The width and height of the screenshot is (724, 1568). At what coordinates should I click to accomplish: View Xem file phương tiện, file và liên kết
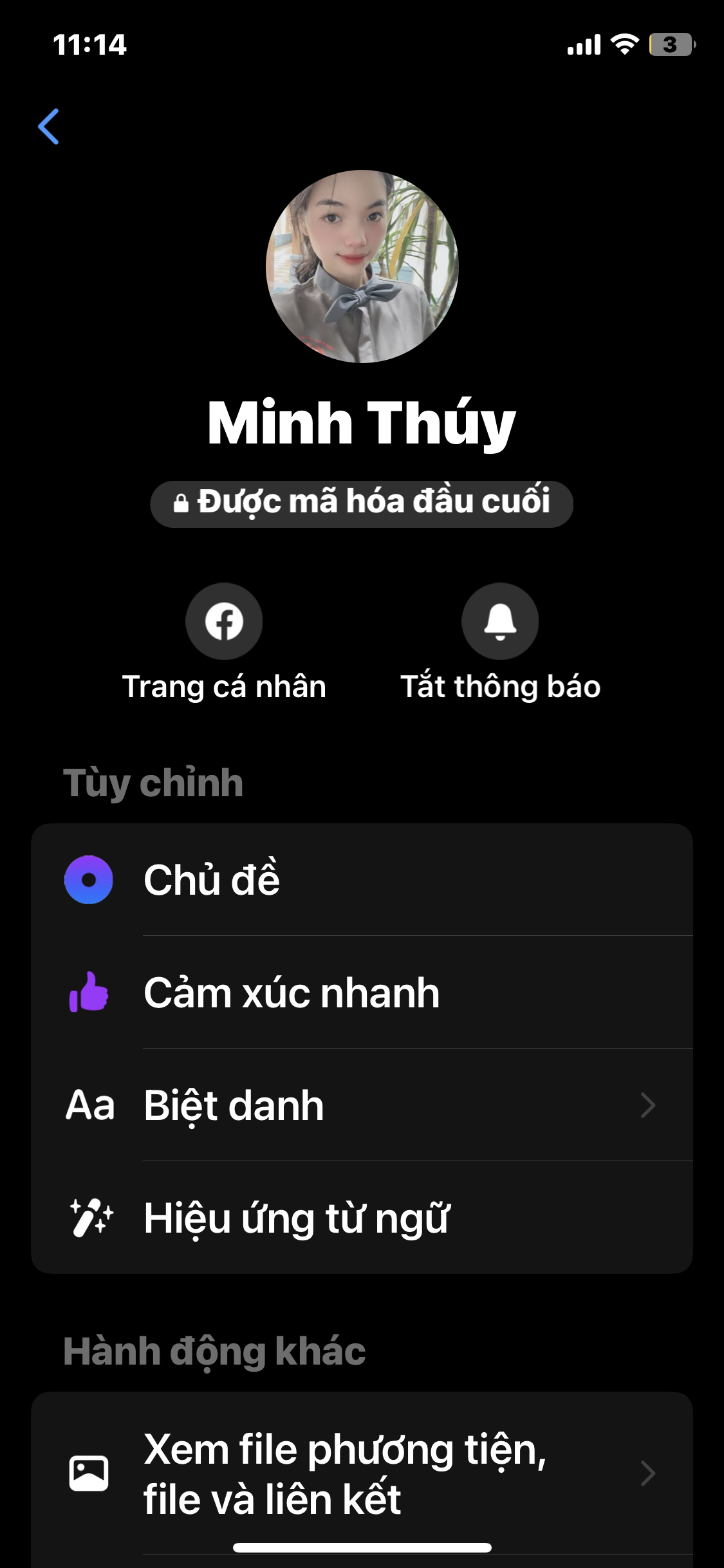(x=362, y=1473)
